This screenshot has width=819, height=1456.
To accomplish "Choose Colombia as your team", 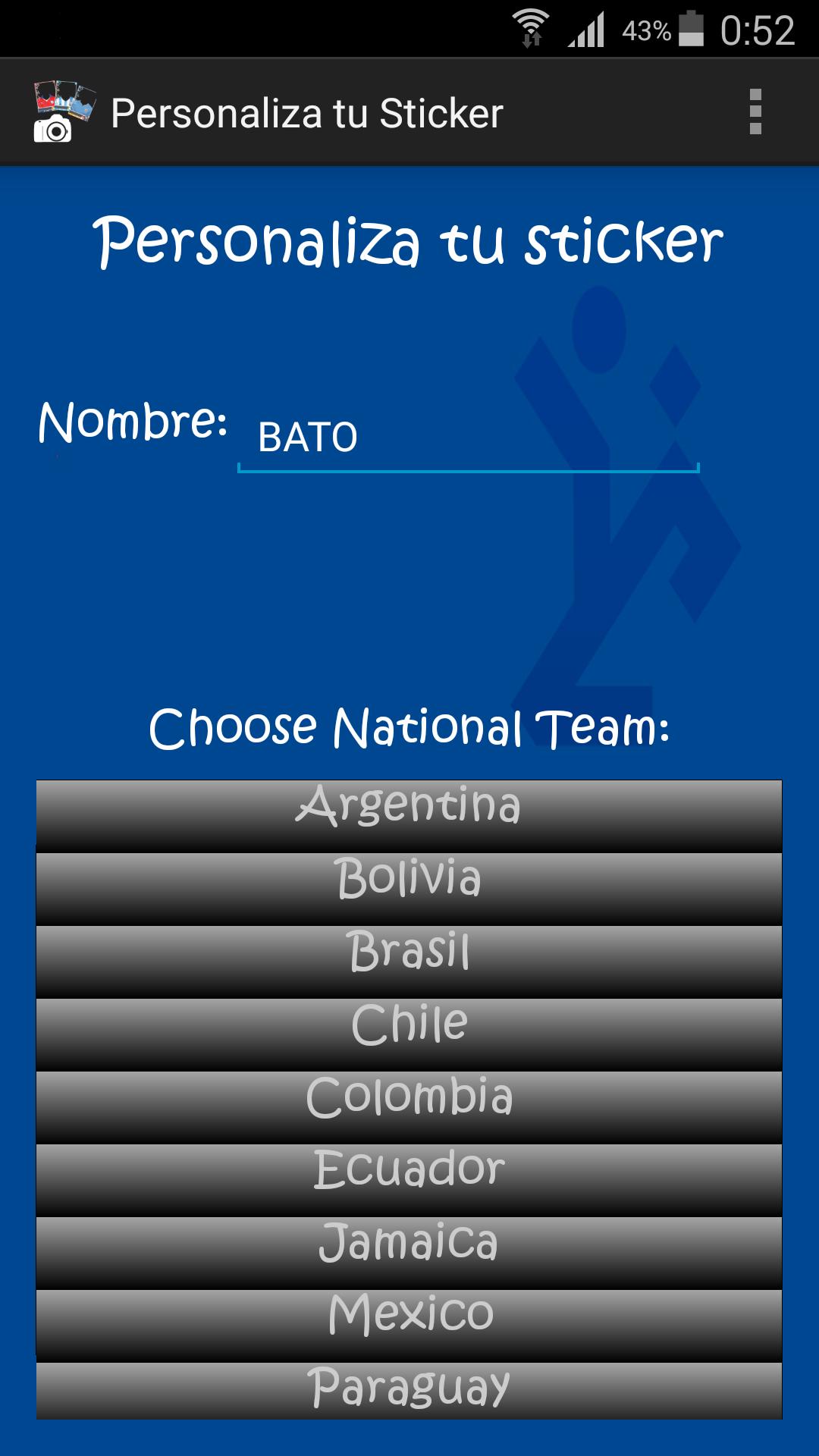I will [x=409, y=1106].
